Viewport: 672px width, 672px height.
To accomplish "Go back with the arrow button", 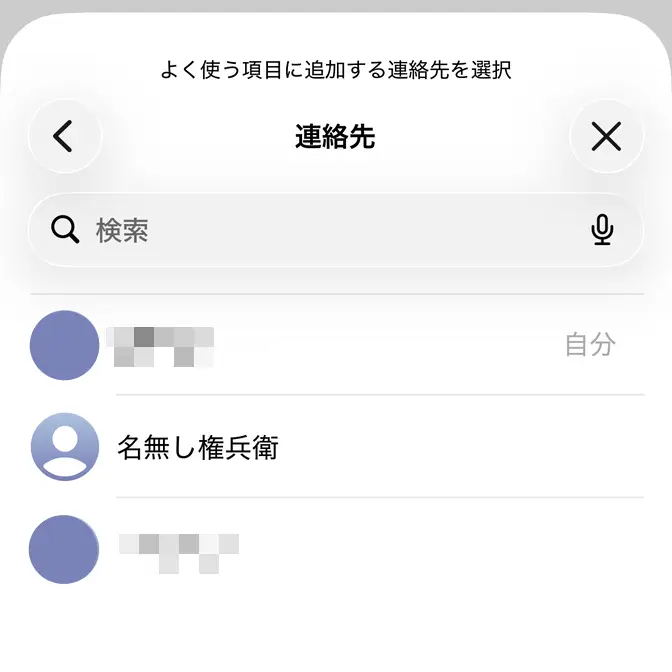I will (65, 137).
